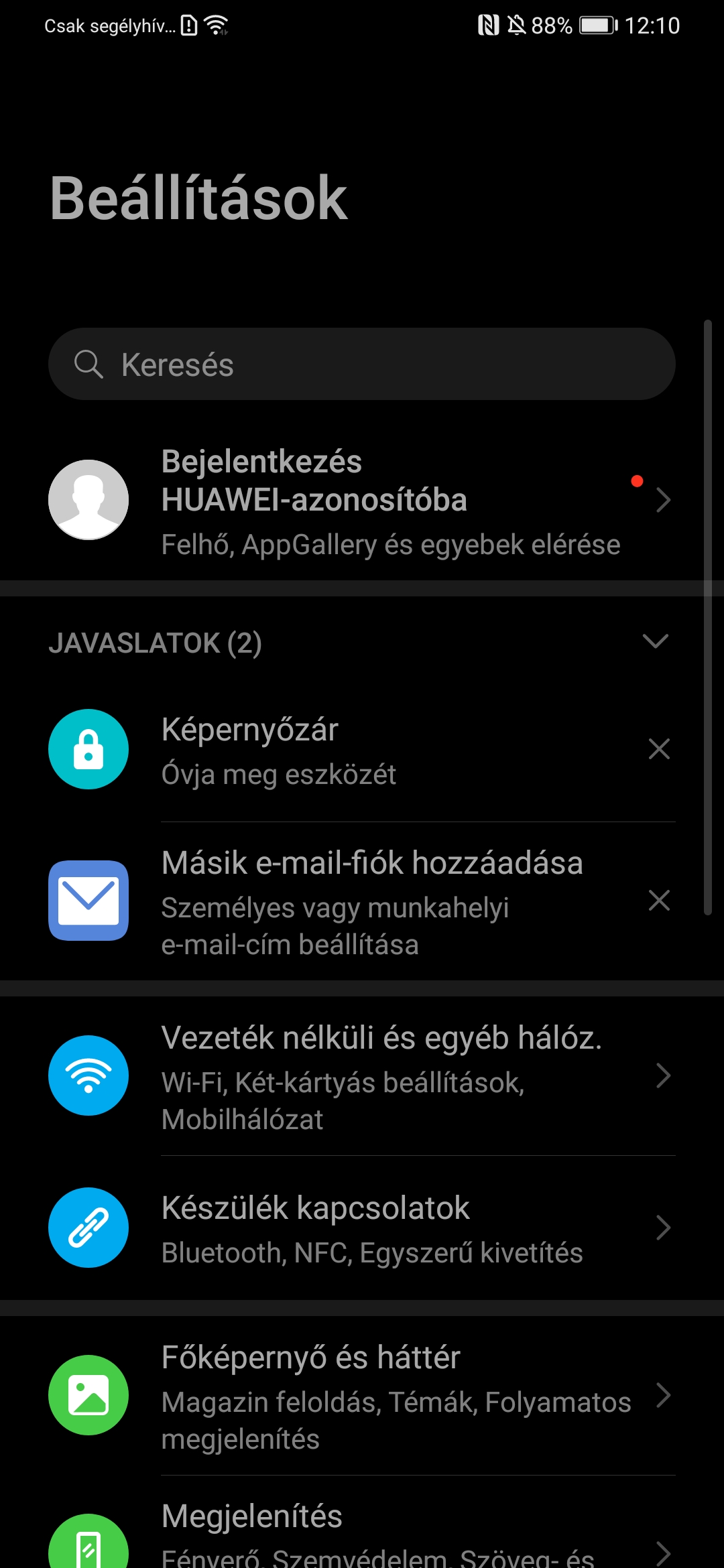Viewport: 724px width, 1568px height.
Task: Dismiss the e-mail-fiók suggestion
Action: pos(659,900)
